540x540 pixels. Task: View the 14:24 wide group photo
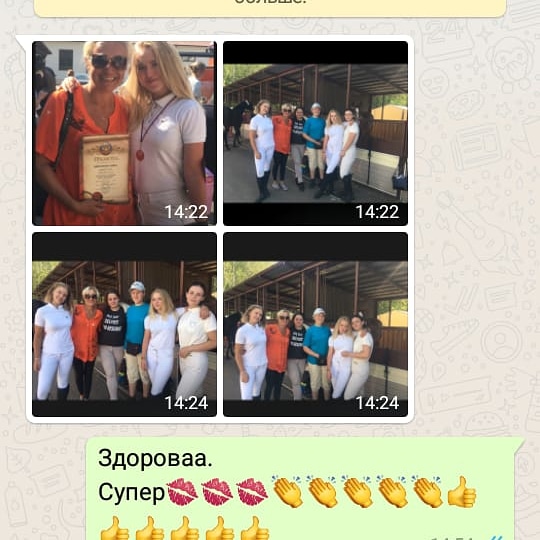(315, 324)
